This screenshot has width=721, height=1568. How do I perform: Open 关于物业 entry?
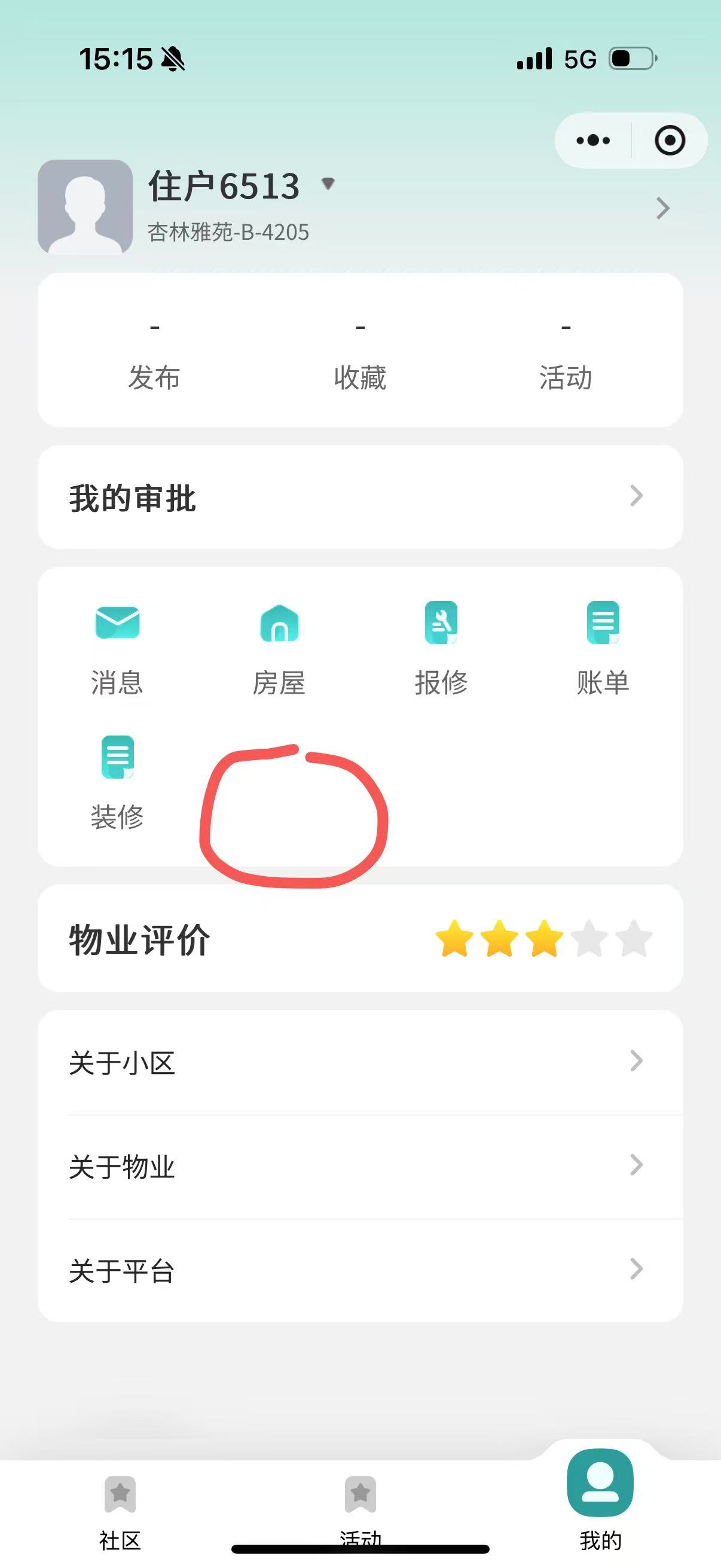click(360, 1166)
